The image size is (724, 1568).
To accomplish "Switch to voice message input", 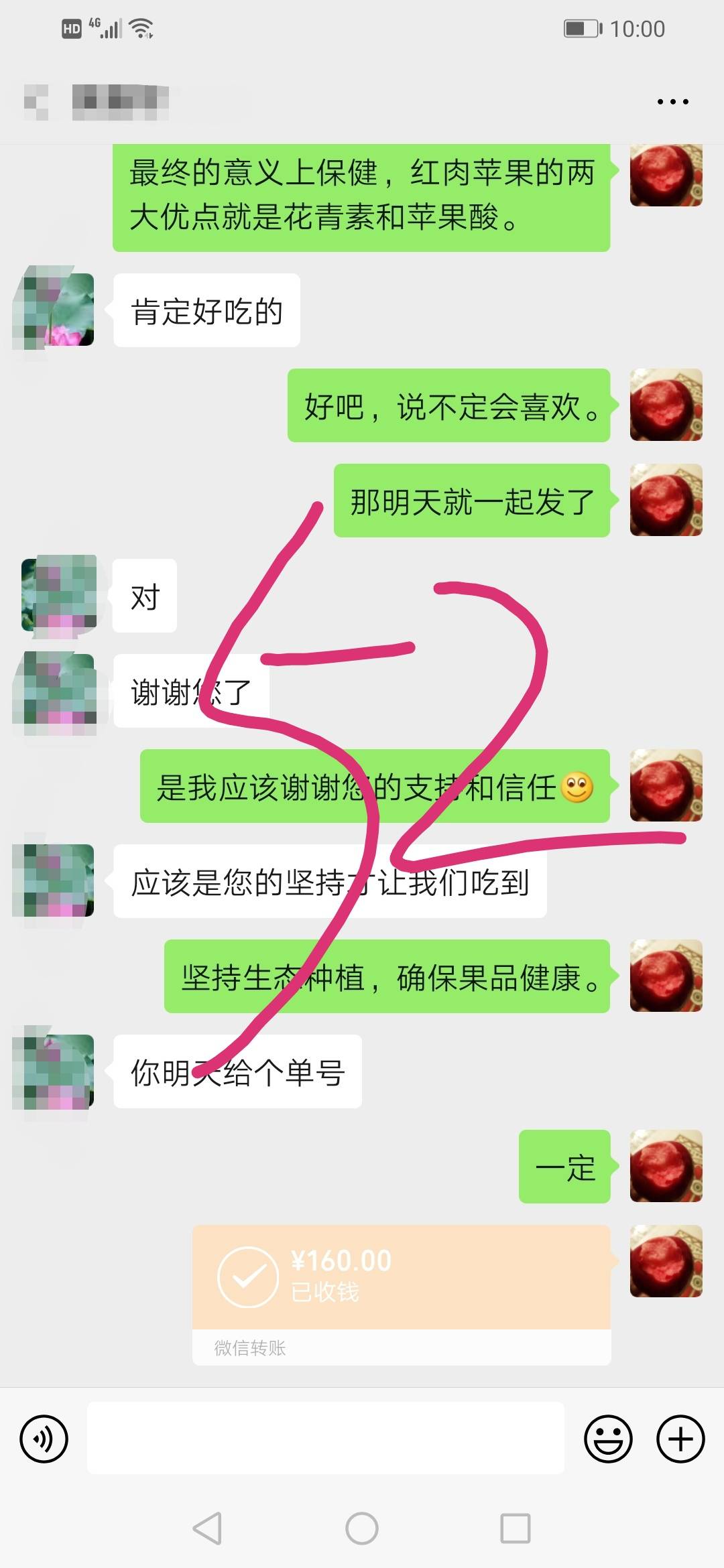I will point(44,1439).
